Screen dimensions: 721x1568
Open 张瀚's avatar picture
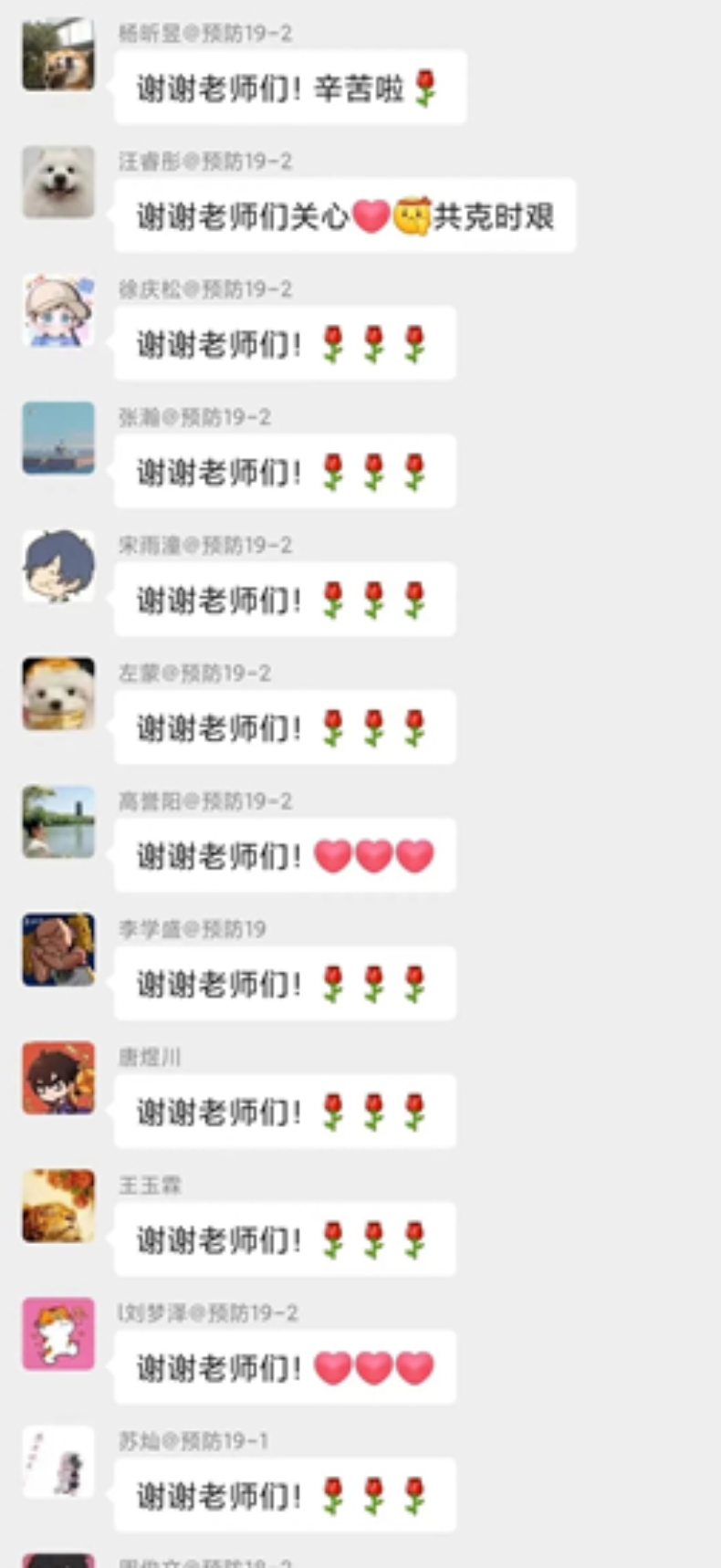coord(58,438)
